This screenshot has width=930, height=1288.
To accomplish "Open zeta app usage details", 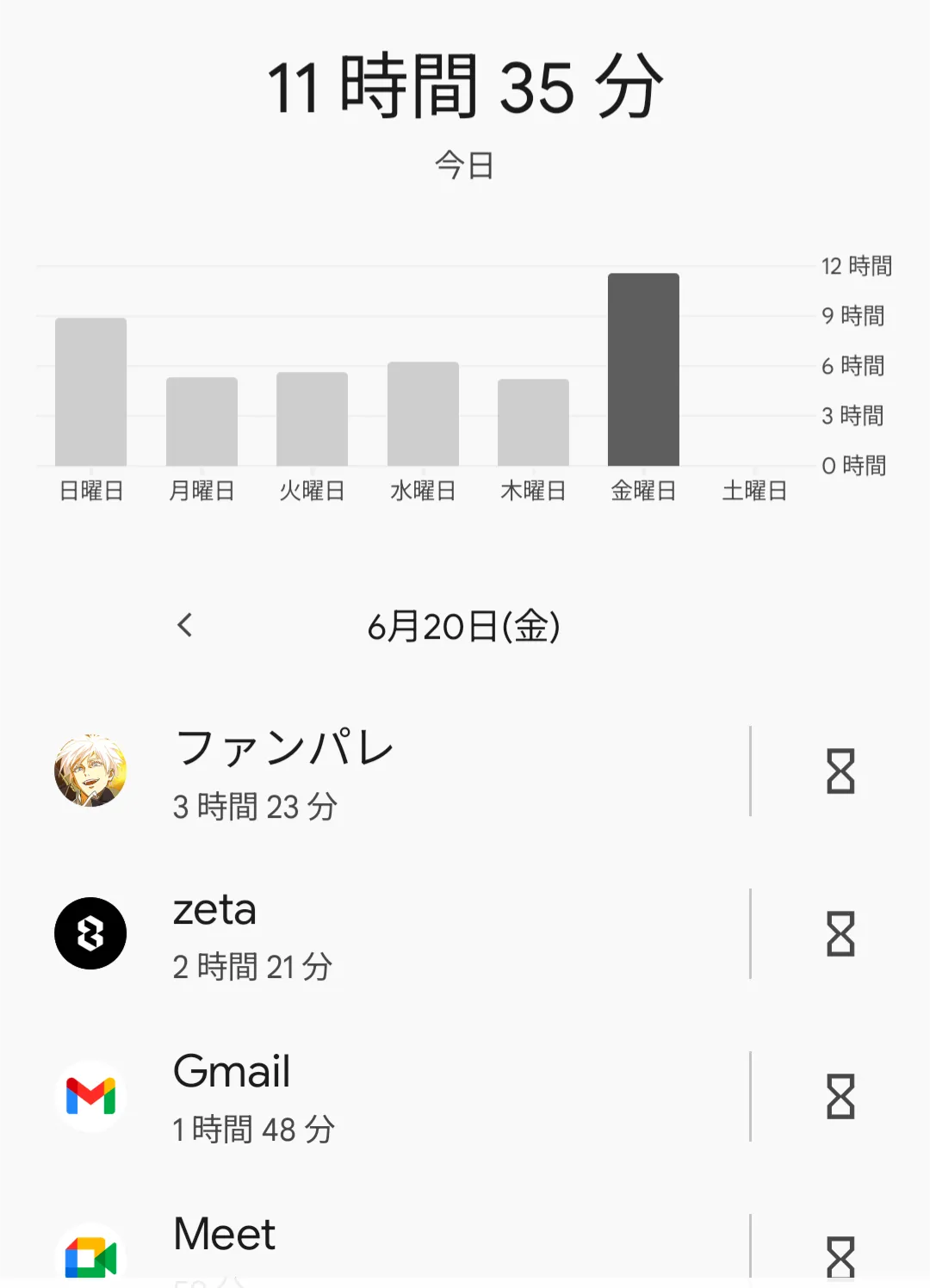I will click(x=387, y=934).
